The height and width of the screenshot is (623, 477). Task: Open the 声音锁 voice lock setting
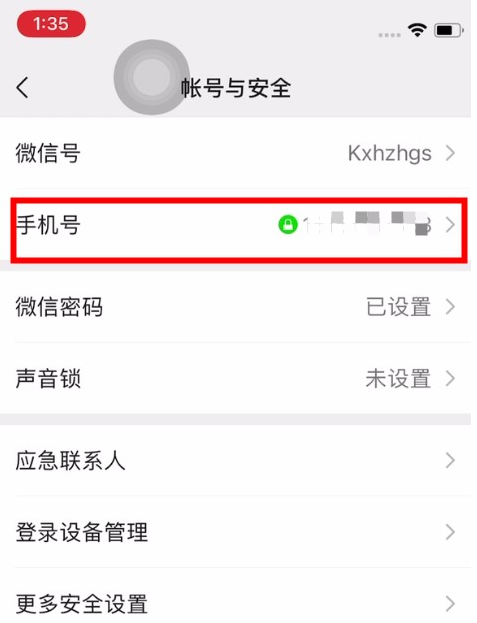click(238, 378)
